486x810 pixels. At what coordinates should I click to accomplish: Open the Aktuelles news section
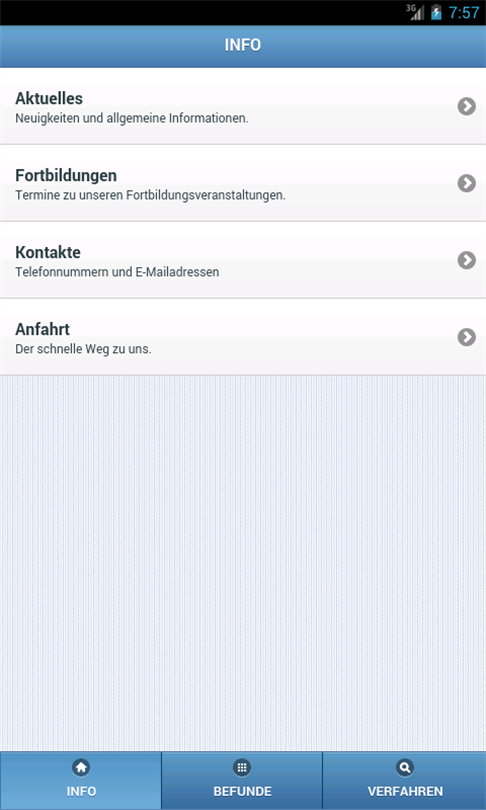[243, 106]
